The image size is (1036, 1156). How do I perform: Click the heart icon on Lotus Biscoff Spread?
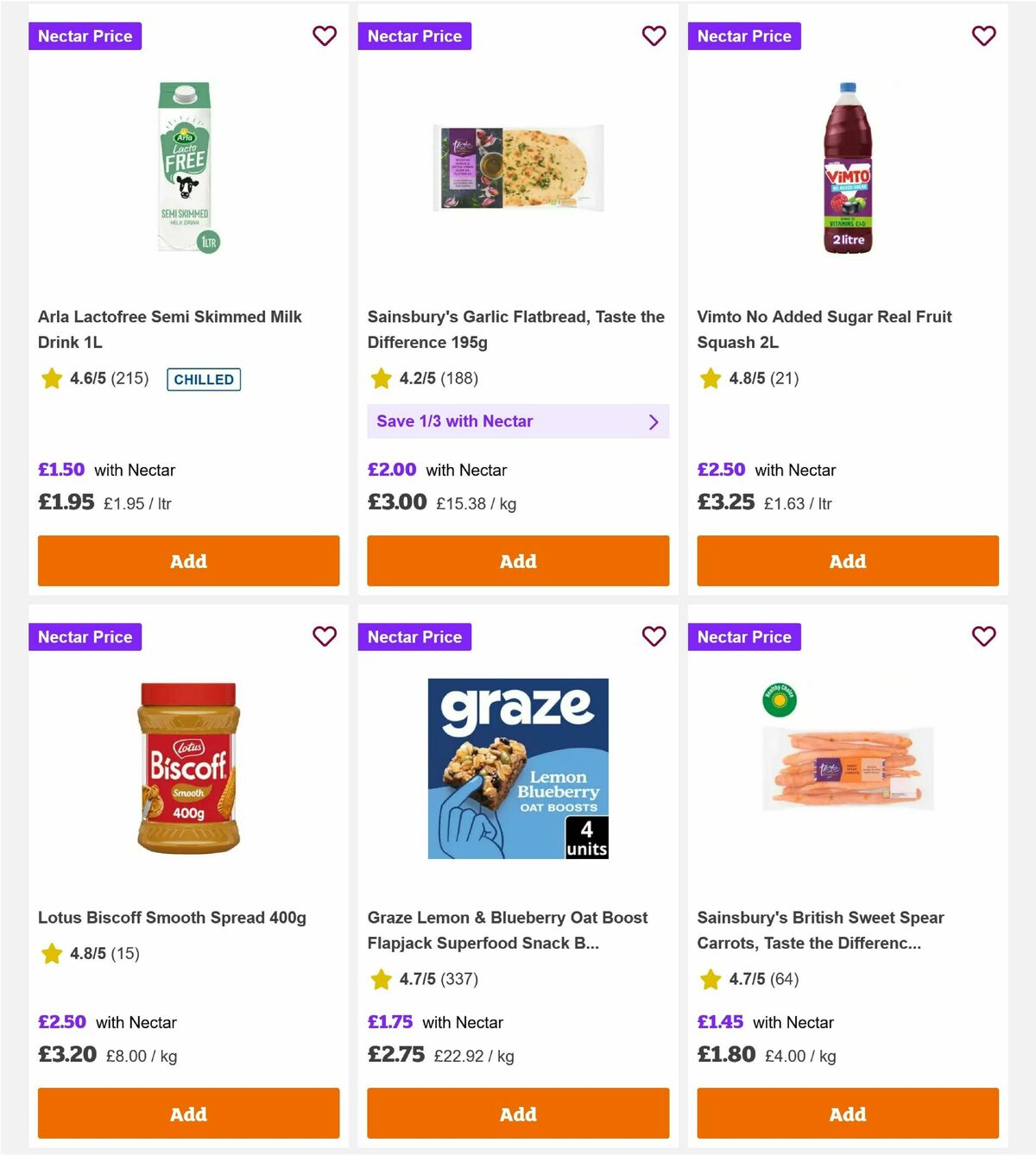click(325, 637)
